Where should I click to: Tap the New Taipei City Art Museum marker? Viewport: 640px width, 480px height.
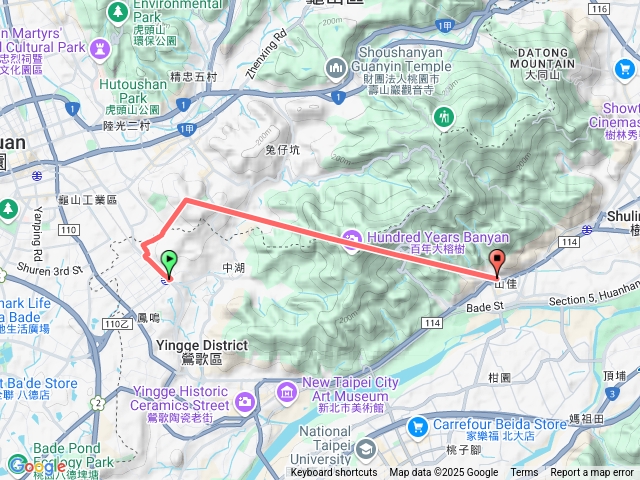(288, 389)
